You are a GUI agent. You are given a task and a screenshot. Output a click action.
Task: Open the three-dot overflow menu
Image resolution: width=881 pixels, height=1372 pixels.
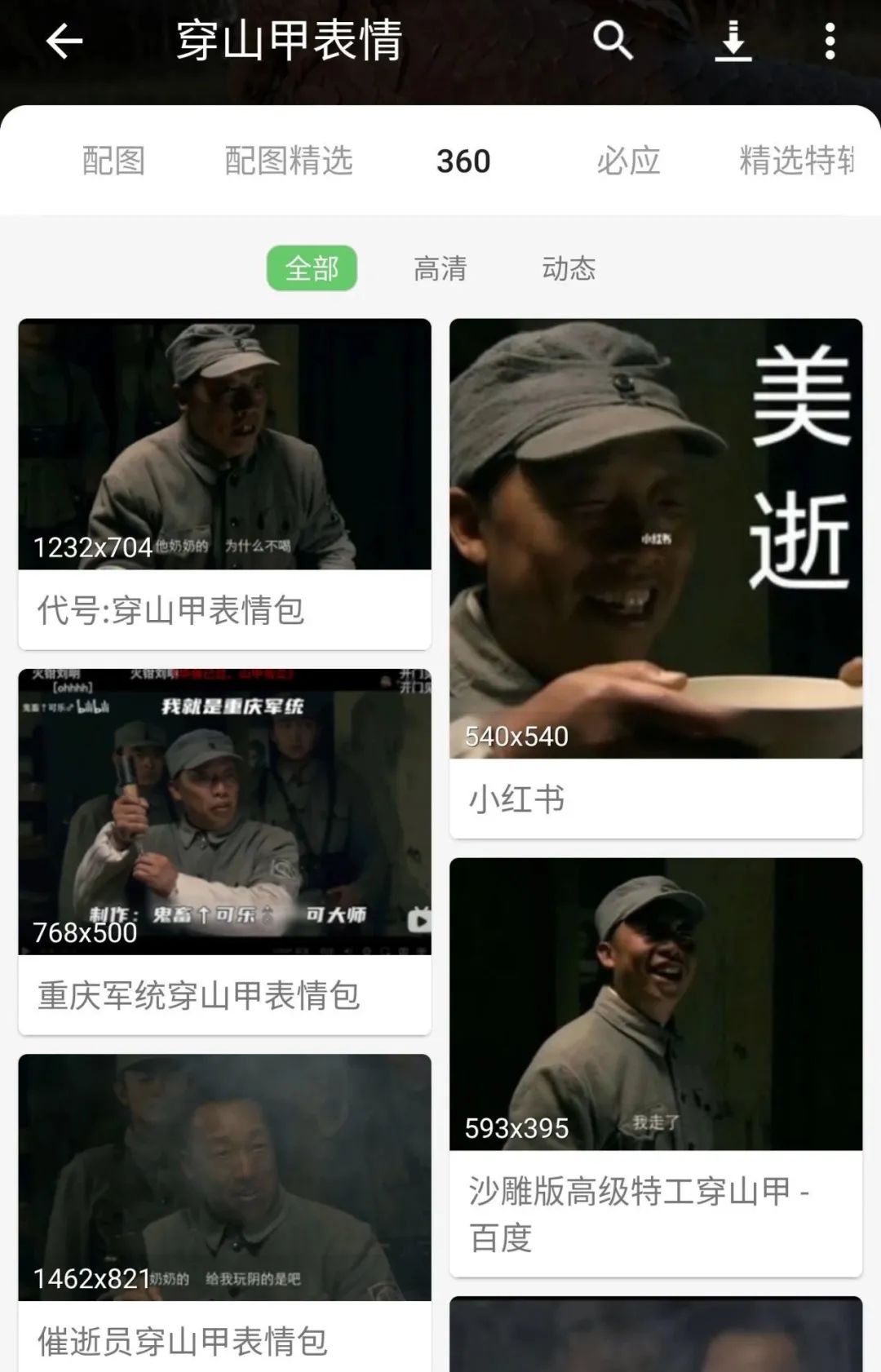pos(830,42)
